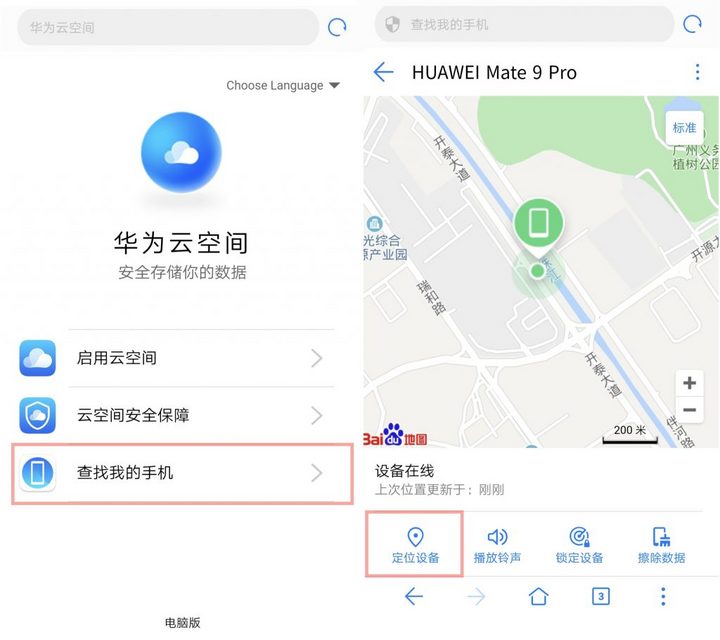Open browser bottom toolbar overflow menu

click(x=662, y=596)
